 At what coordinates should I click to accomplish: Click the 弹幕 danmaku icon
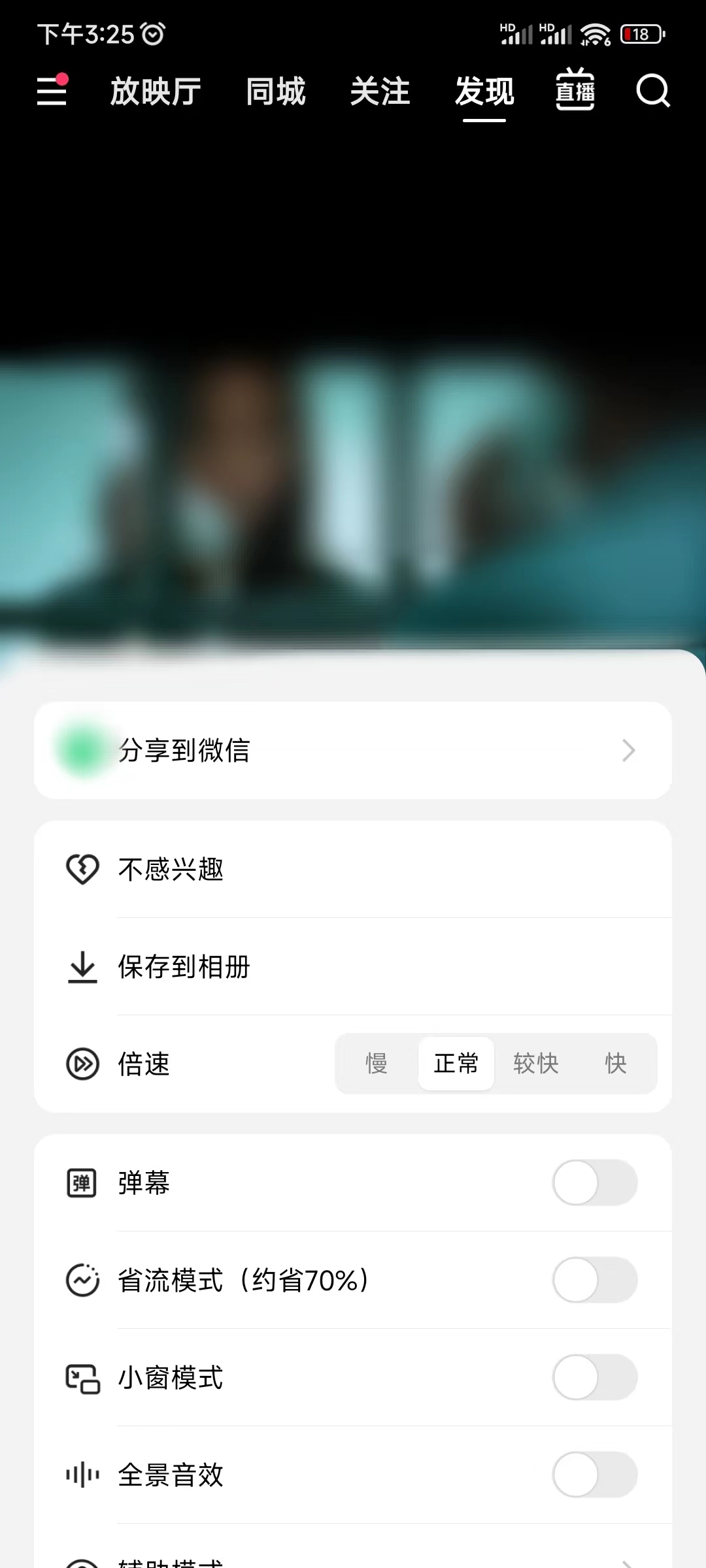click(81, 1184)
